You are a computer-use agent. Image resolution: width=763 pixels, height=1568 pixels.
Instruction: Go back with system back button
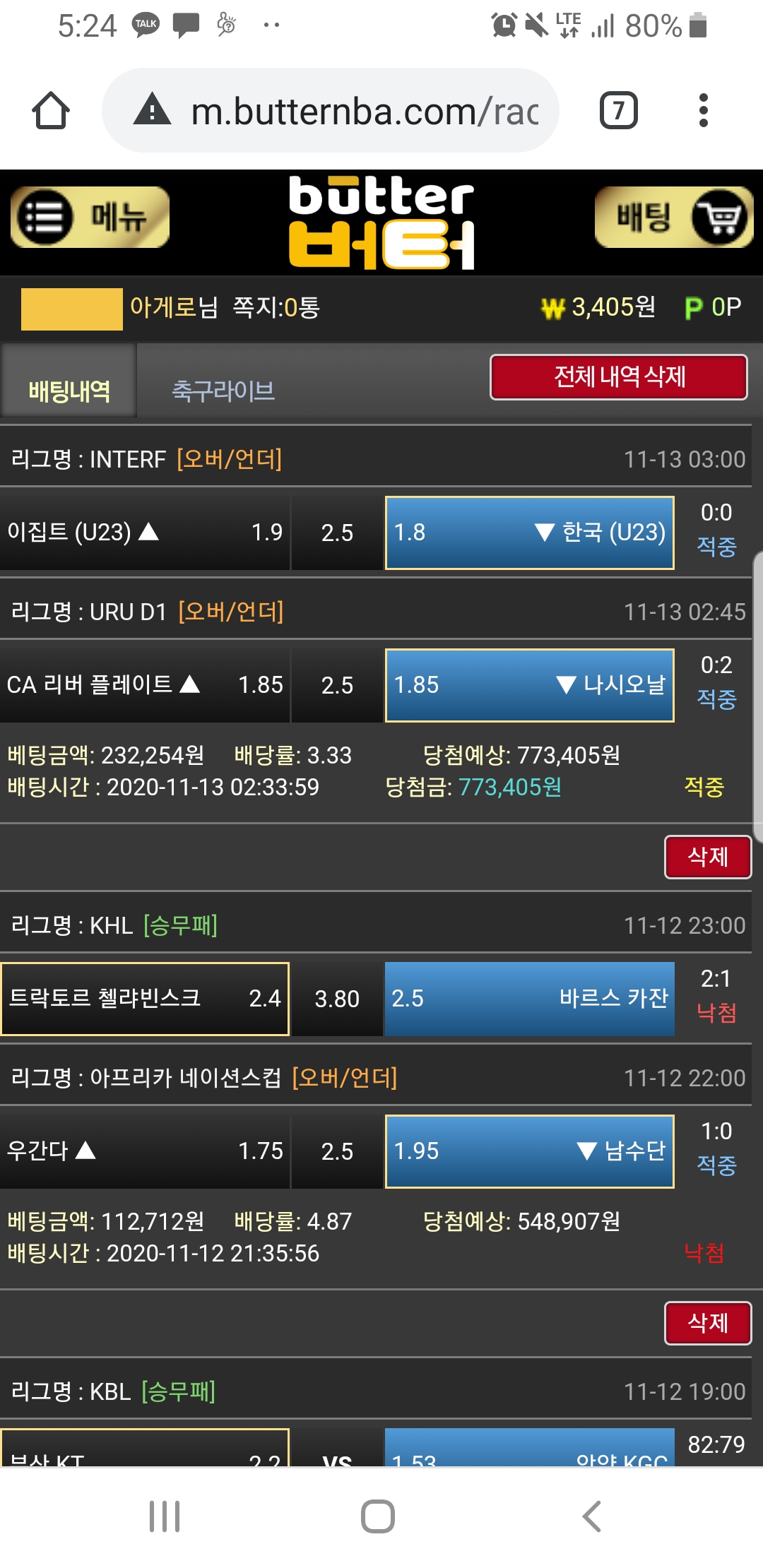(591, 1516)
